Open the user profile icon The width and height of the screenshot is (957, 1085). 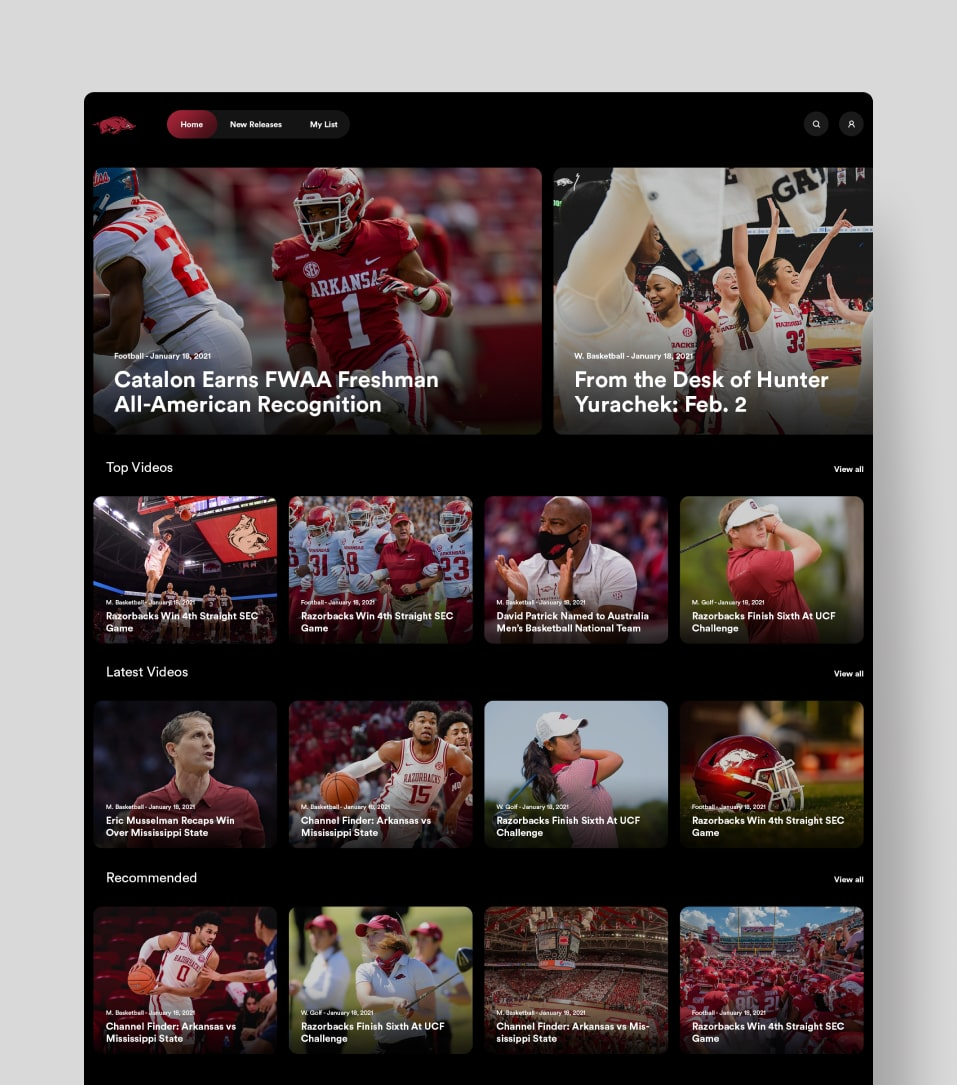pyautogui.click(x=851, y=124)
